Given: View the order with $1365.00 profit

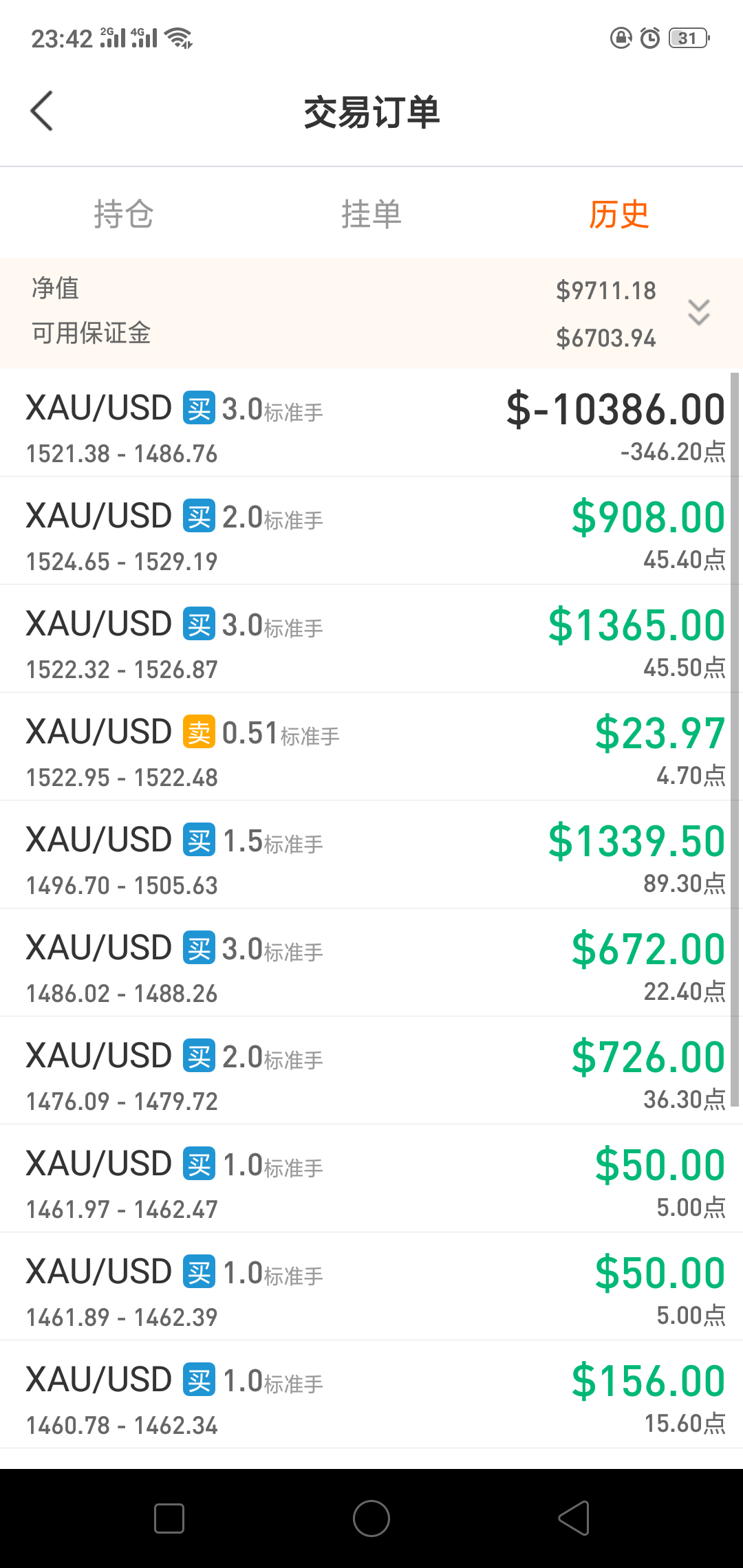Looking at the screenshot, I should click(371, 639).
